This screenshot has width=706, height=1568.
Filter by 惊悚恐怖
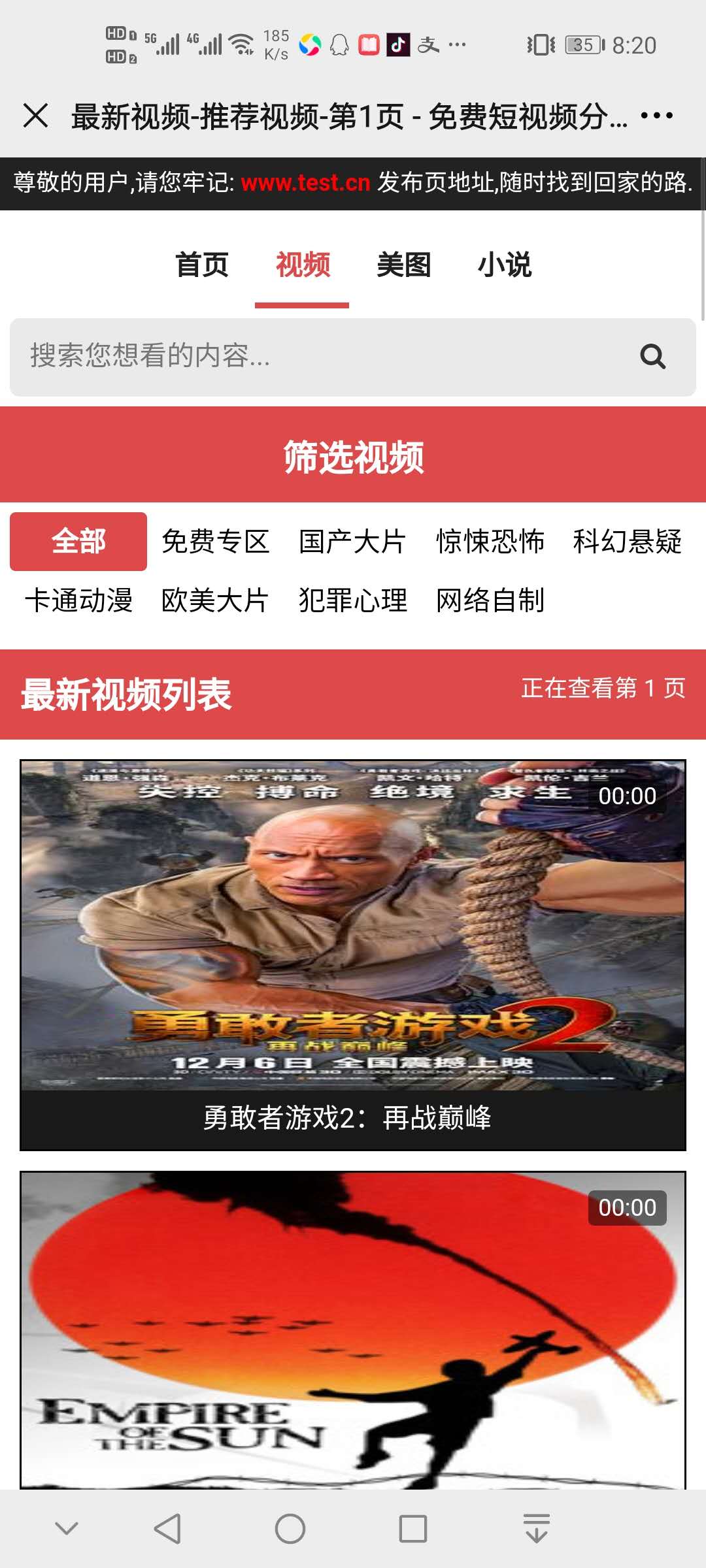click(x=490, y=542)
